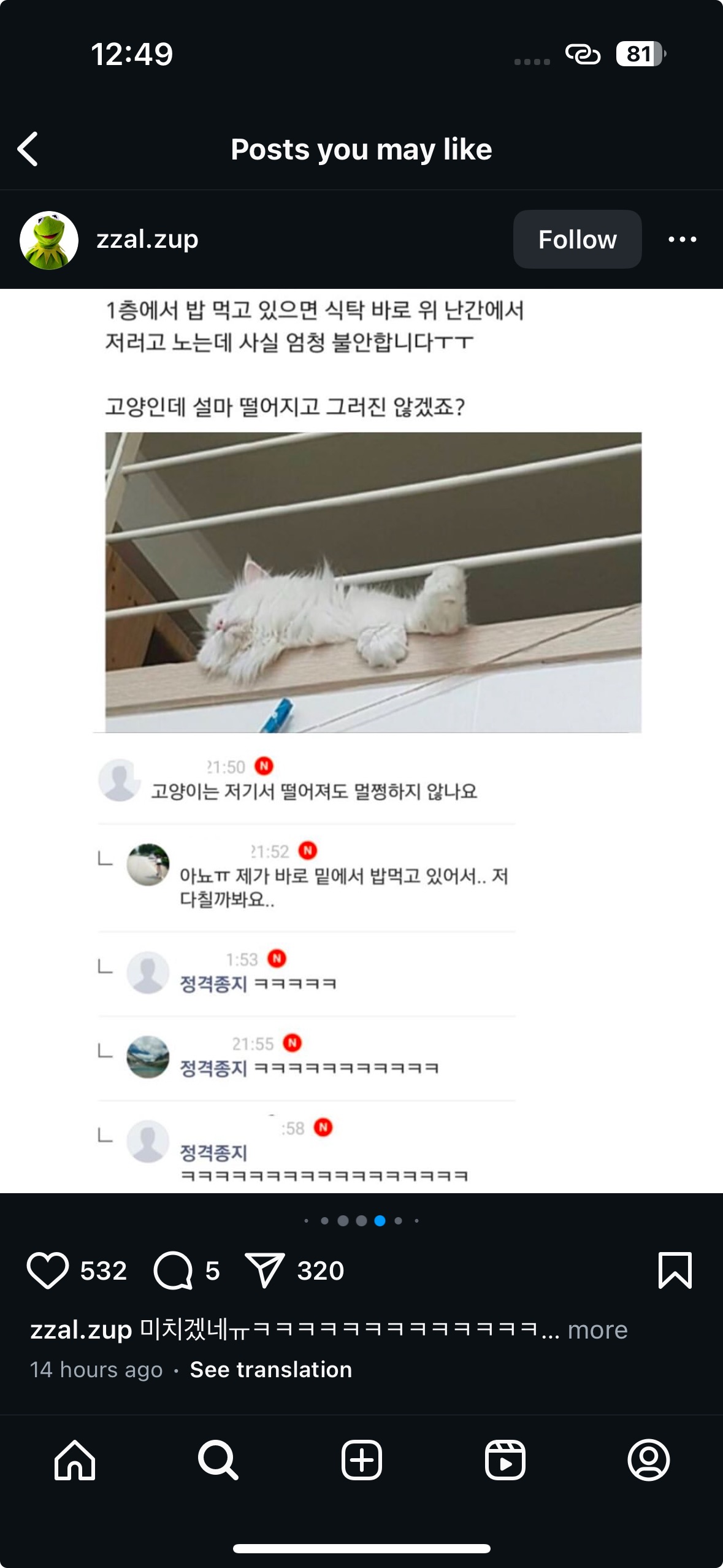Open the comments on this post

point(174,1270)
